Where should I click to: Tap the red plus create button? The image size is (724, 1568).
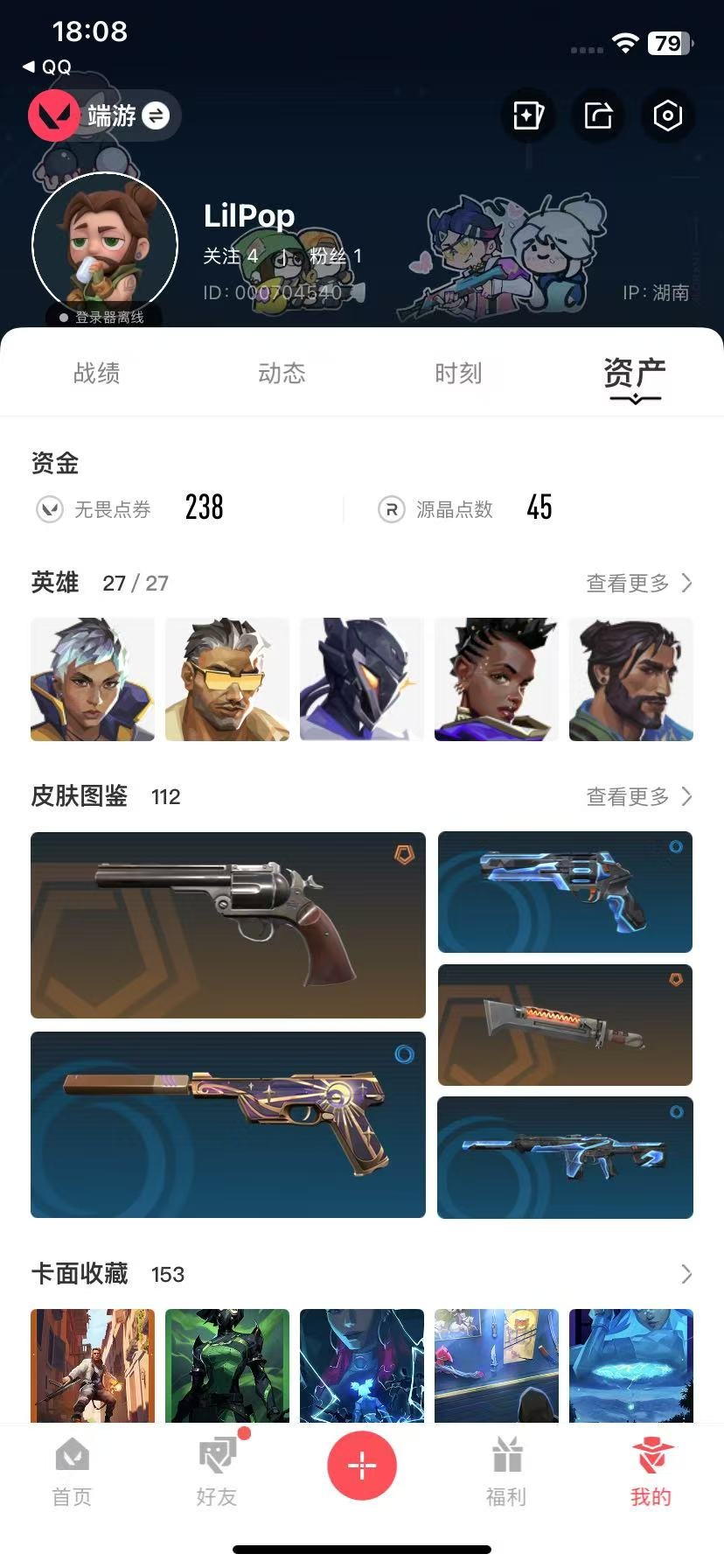click(x=362, y=1465)
